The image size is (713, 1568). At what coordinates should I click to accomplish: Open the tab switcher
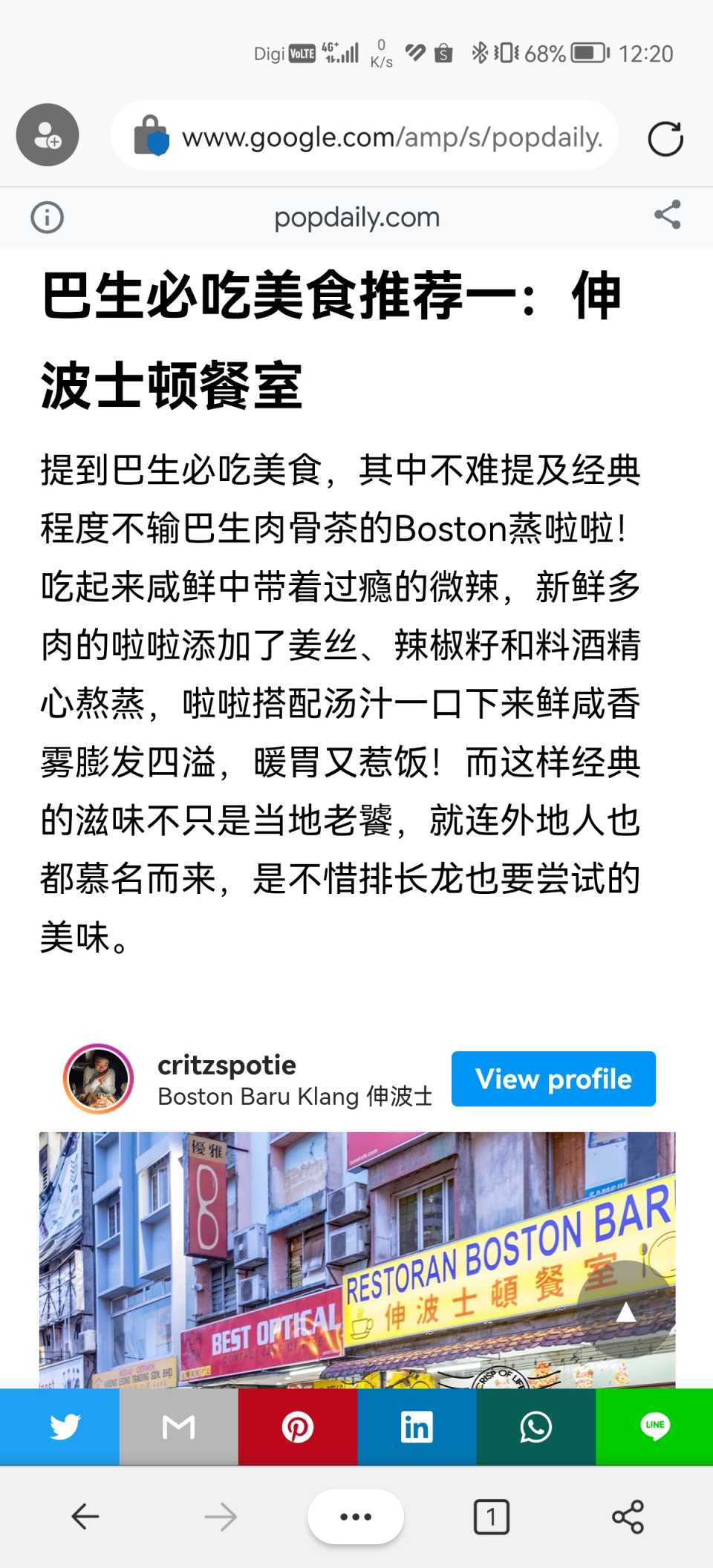click(491, 1517)
